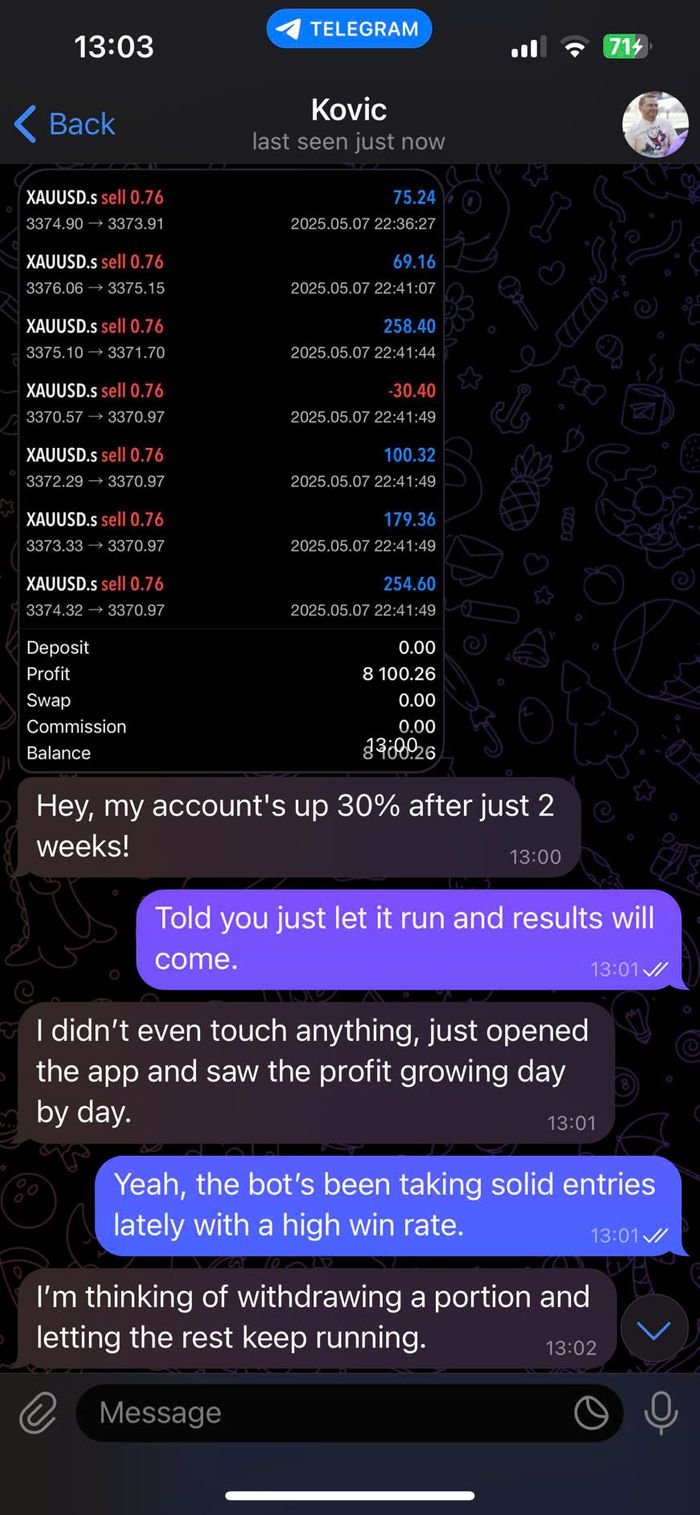Focus the Message text field
This screenshot has width=700, height=1515.
[x=330, y=1413]
